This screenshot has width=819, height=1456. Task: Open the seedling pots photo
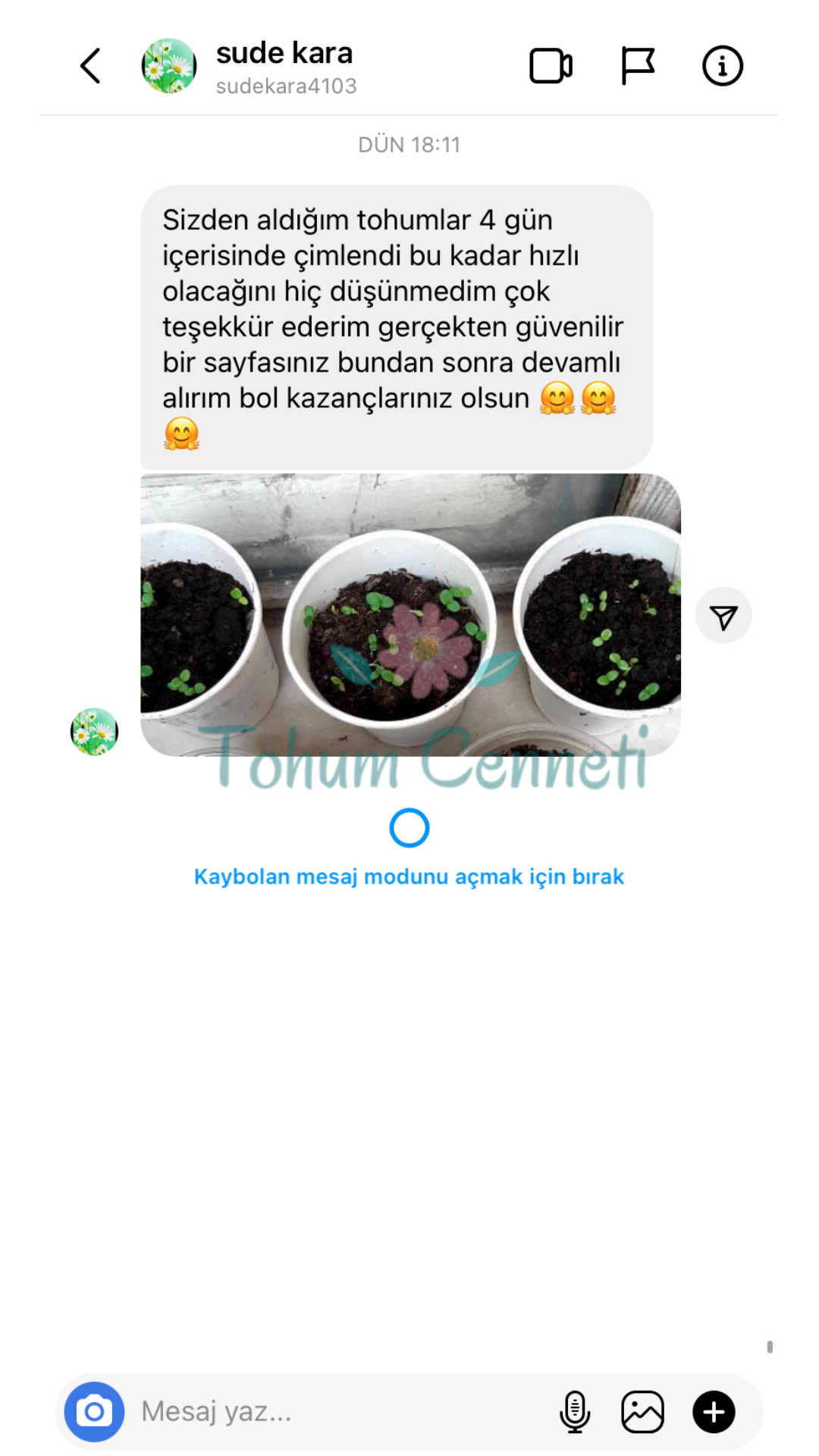tap(410, 614)
